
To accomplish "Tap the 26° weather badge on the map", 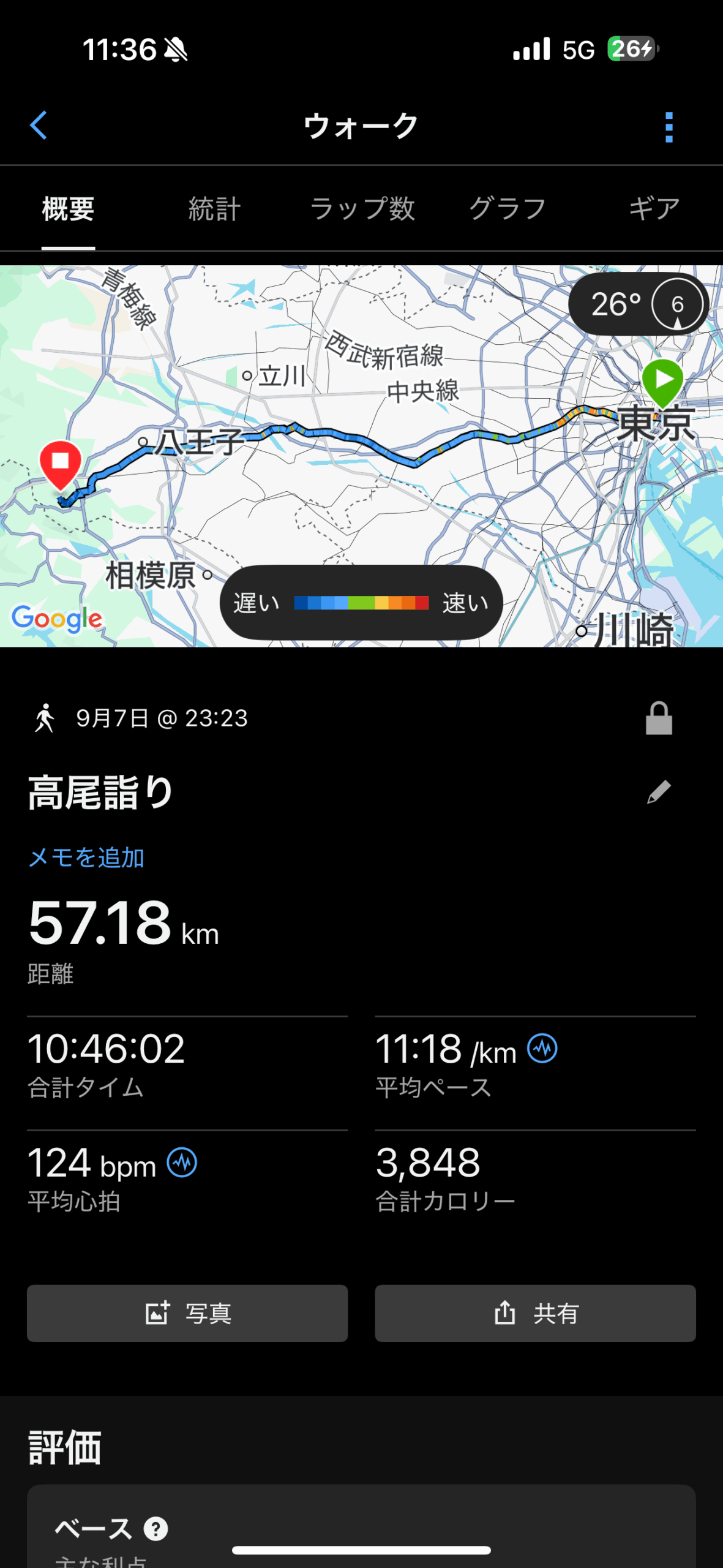I will click(x=639, y=304).
